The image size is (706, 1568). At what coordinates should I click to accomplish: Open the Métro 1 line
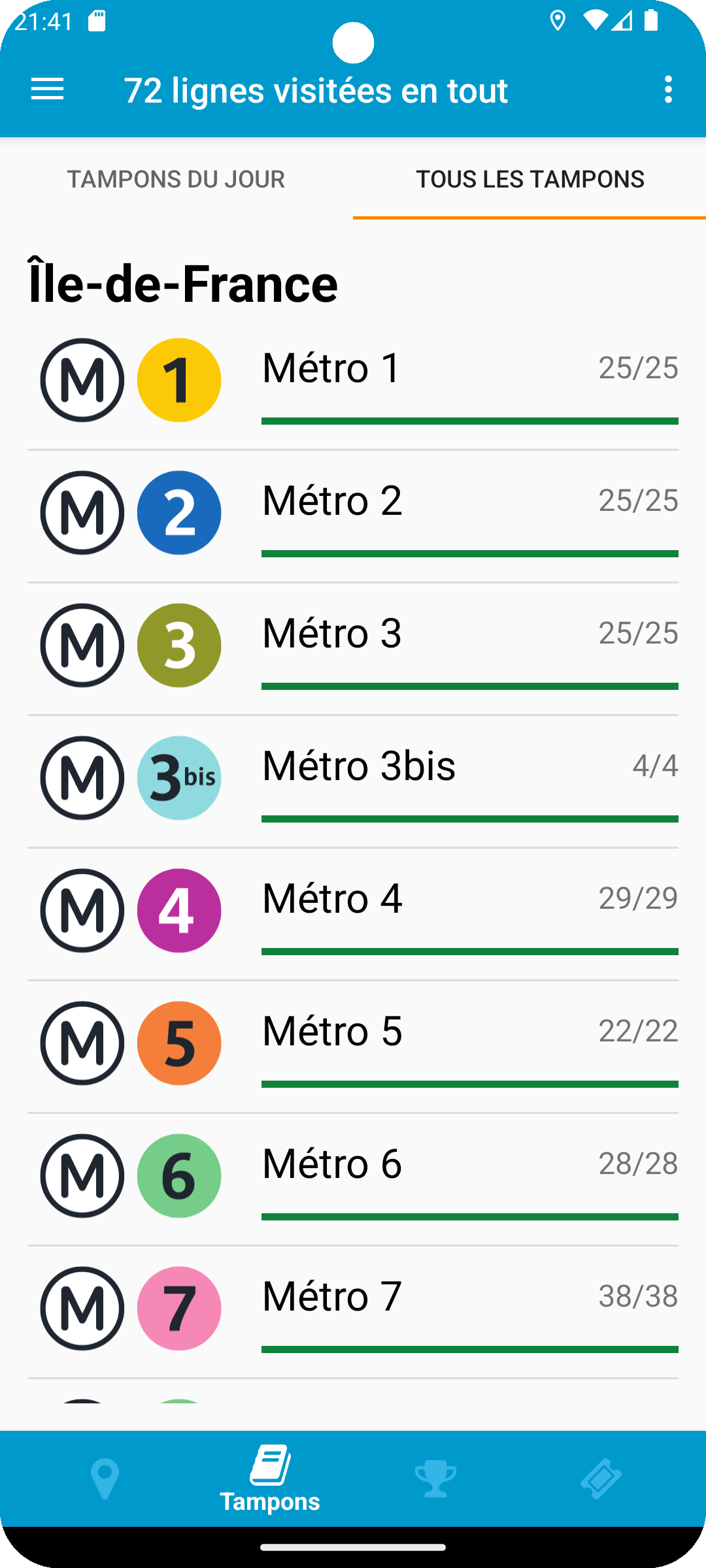coord(353,382)
